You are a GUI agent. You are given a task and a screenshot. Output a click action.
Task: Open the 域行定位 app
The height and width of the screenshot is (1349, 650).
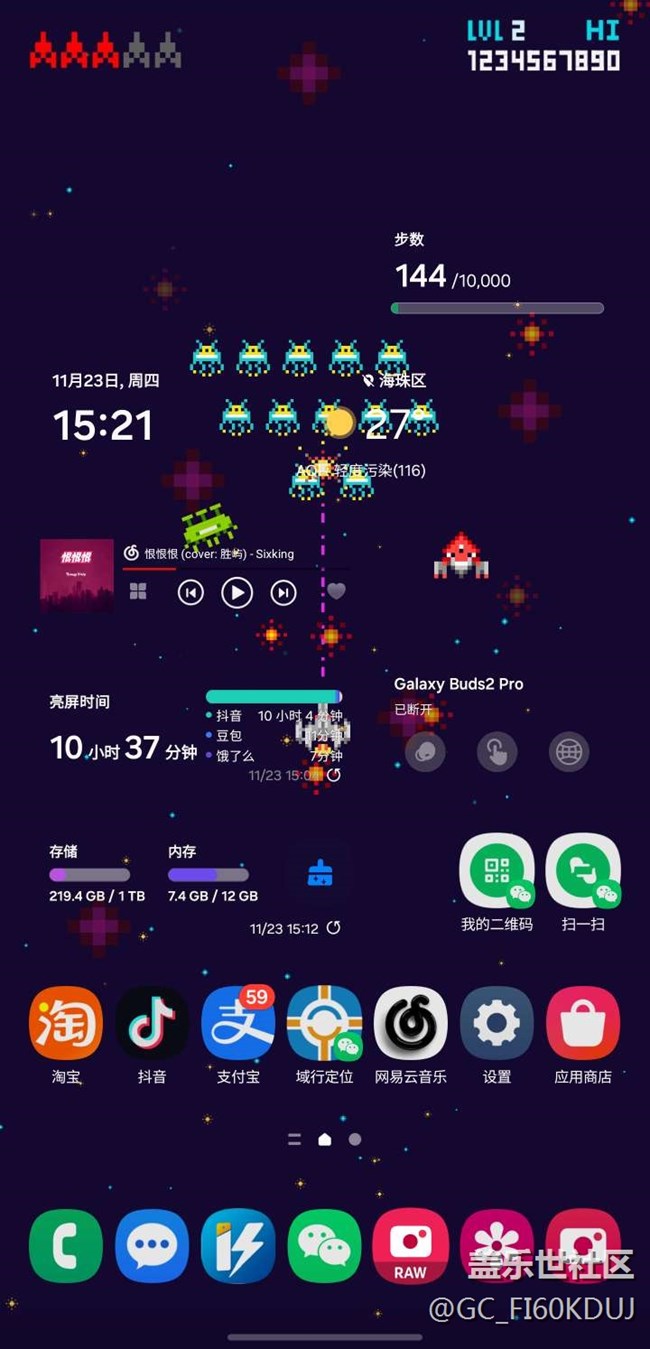coord(324,1023)
